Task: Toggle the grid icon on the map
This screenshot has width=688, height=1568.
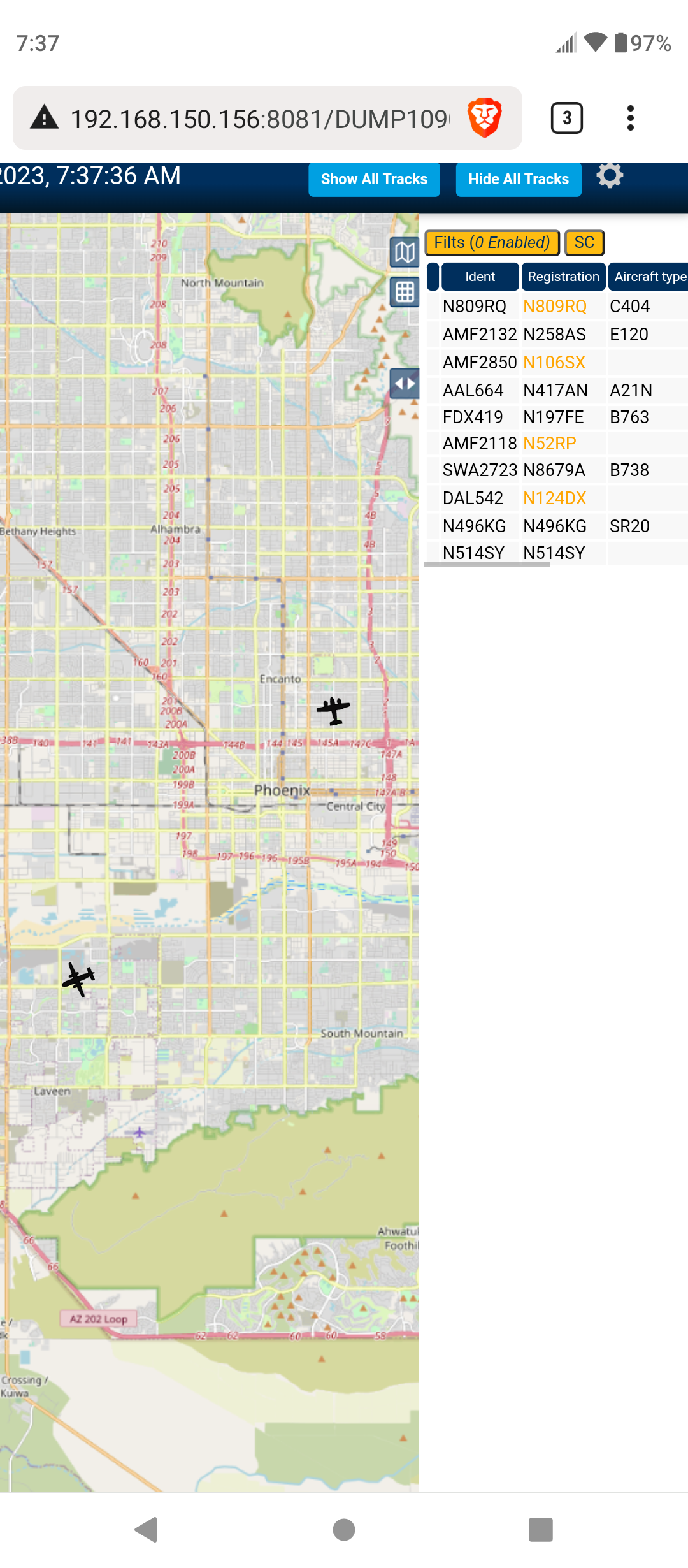Action: [x=405, y=293]
